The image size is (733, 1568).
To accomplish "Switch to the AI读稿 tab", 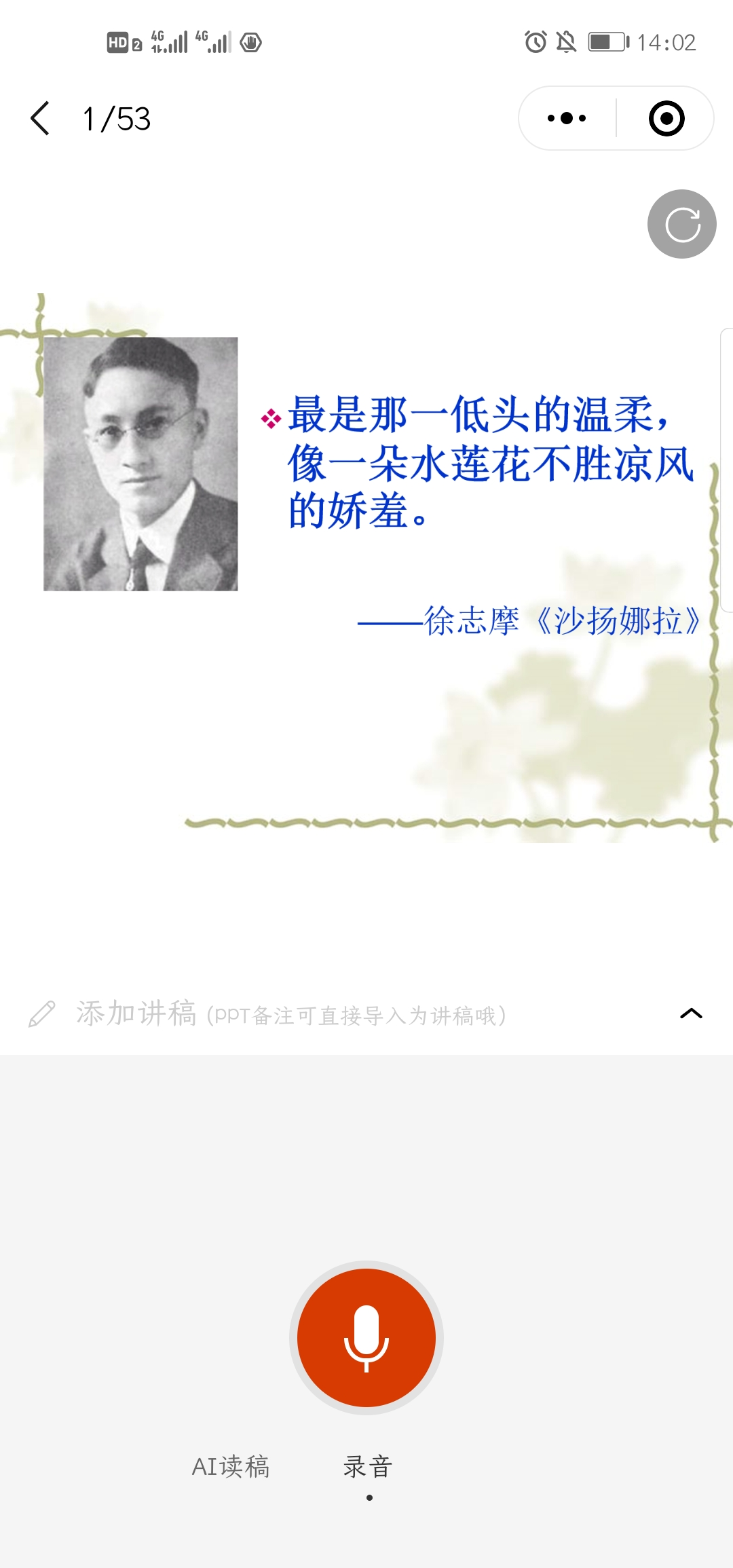I will point(231,1466).
